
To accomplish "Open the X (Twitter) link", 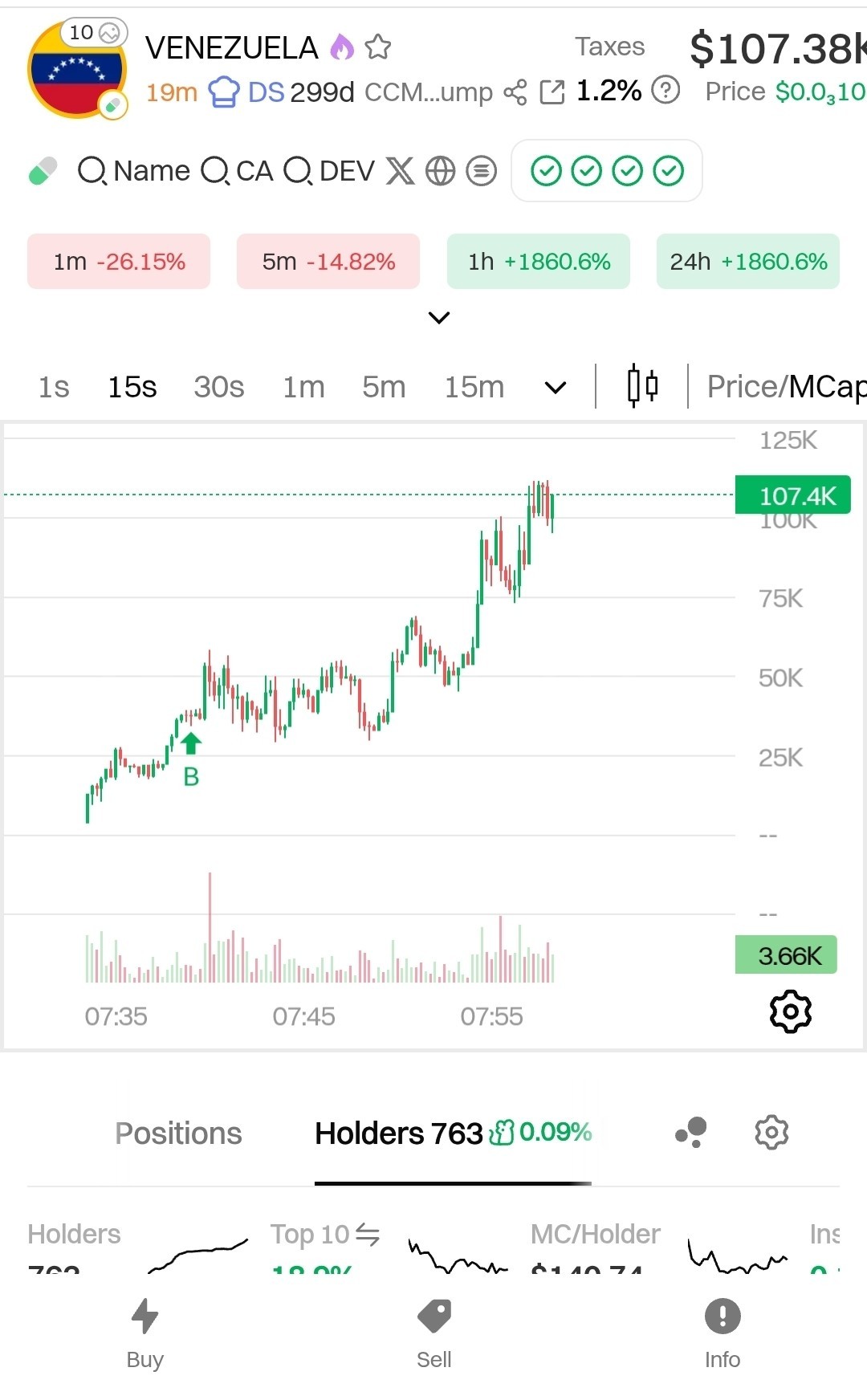I will tap(400, 171).
